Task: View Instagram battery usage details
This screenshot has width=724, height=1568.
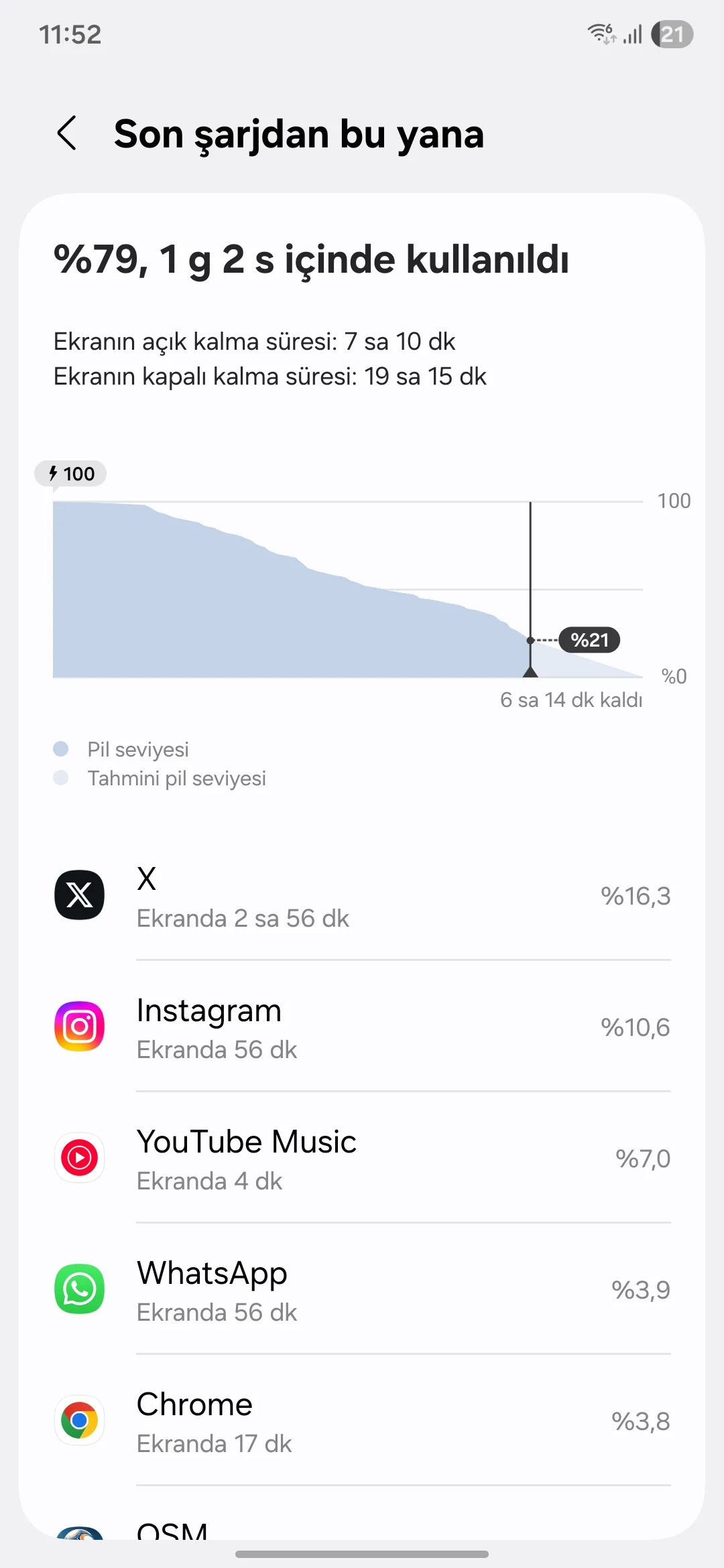Action: 362,1028
